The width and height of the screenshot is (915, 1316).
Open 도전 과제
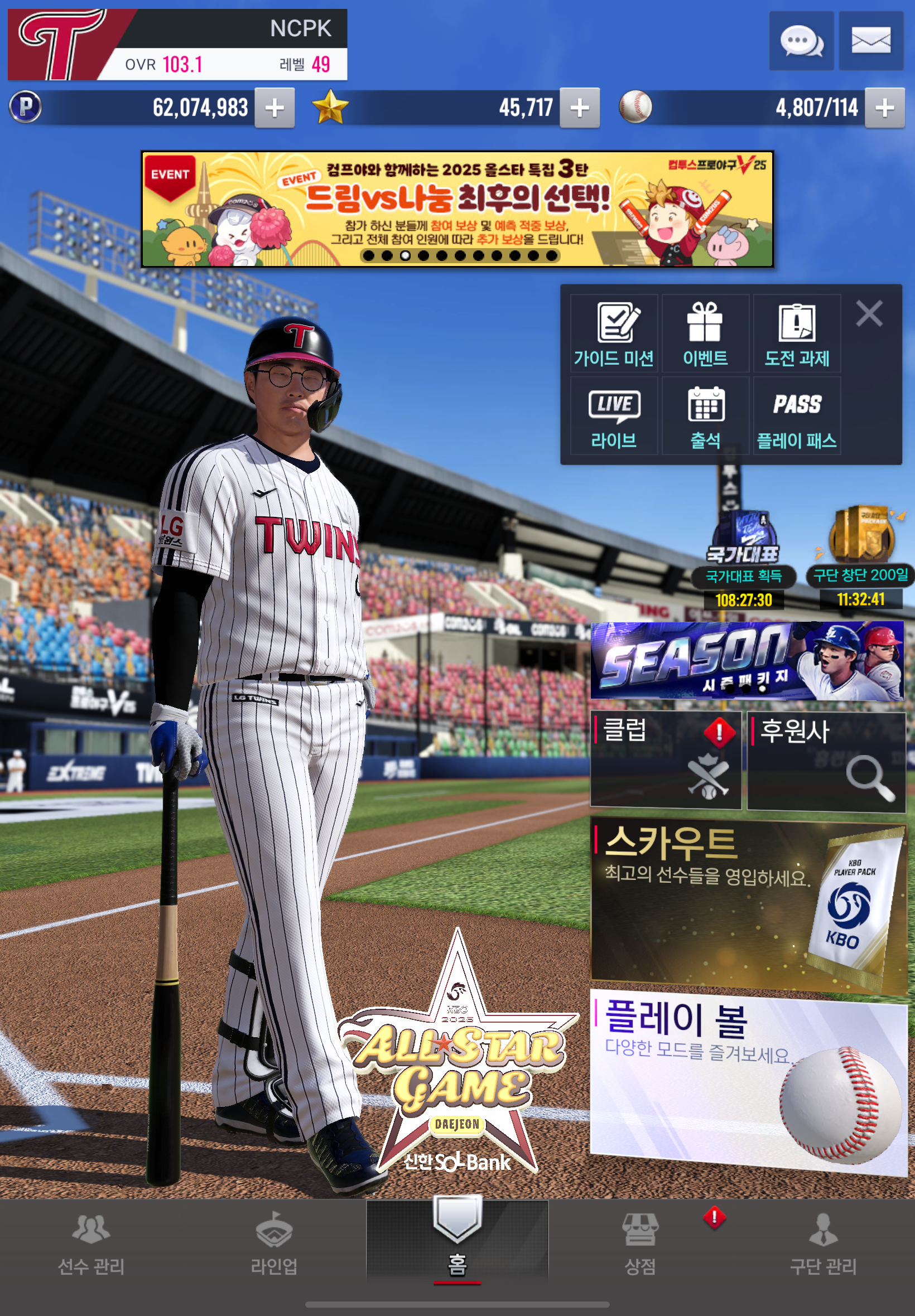pyautogui.click(x=796, y=334)
